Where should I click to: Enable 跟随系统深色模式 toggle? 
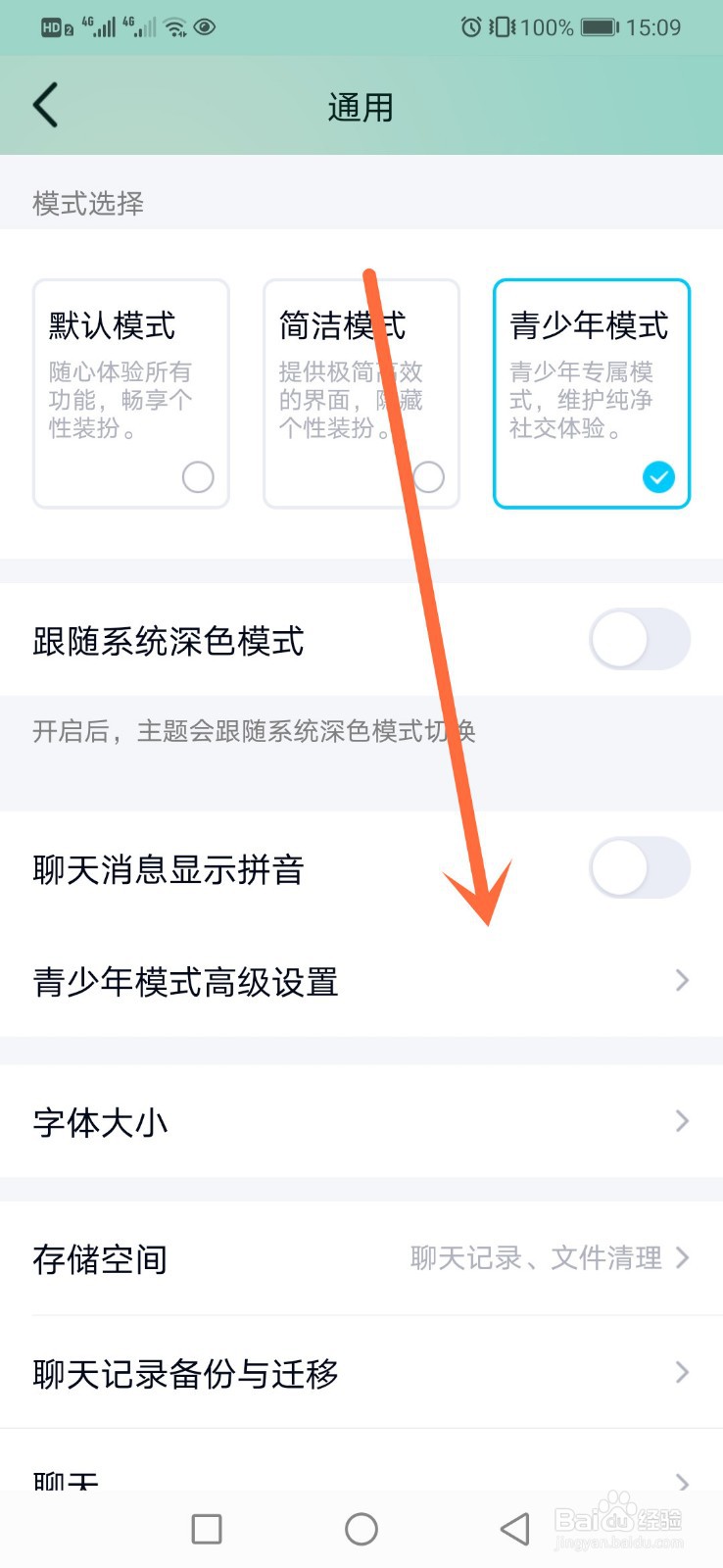point(639,639)
